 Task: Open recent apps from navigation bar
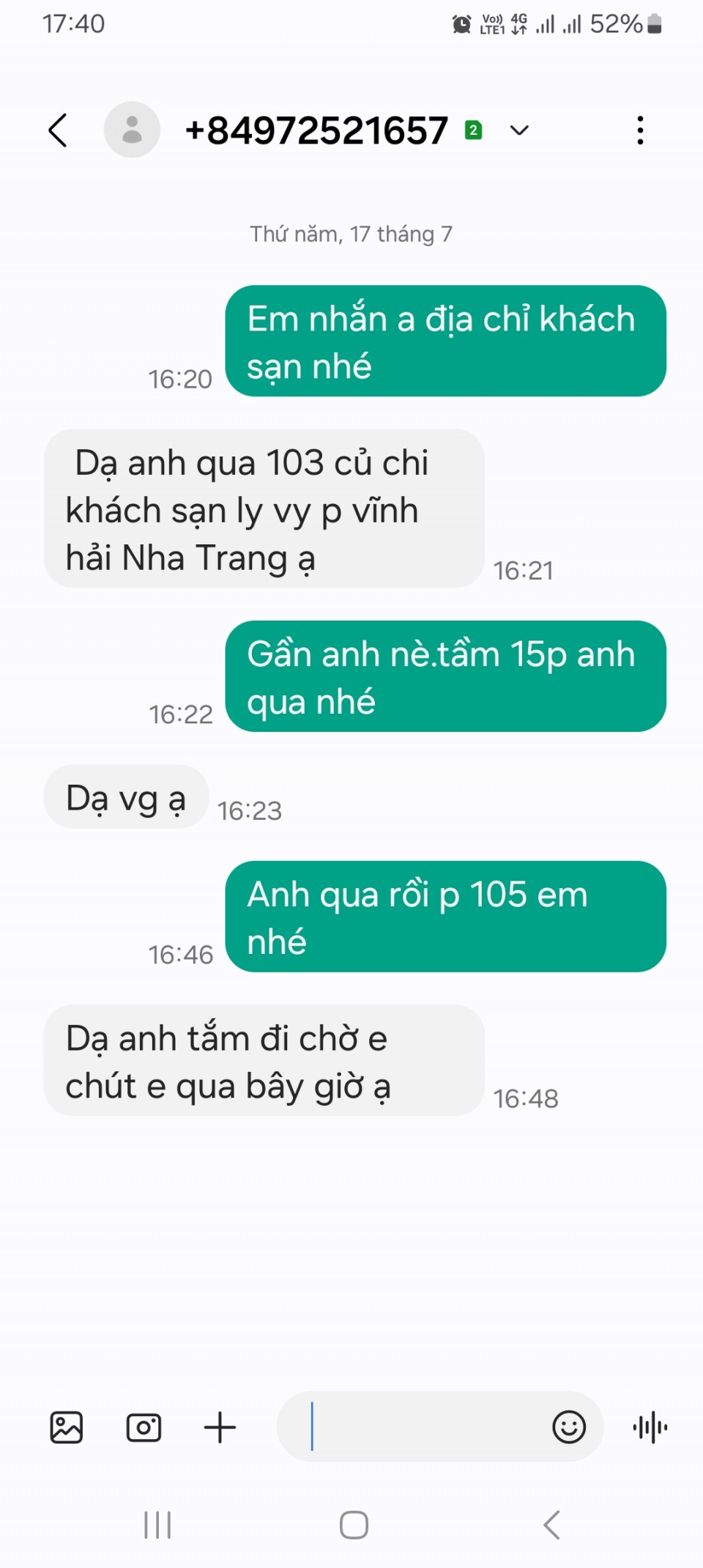coord(157,1525)
